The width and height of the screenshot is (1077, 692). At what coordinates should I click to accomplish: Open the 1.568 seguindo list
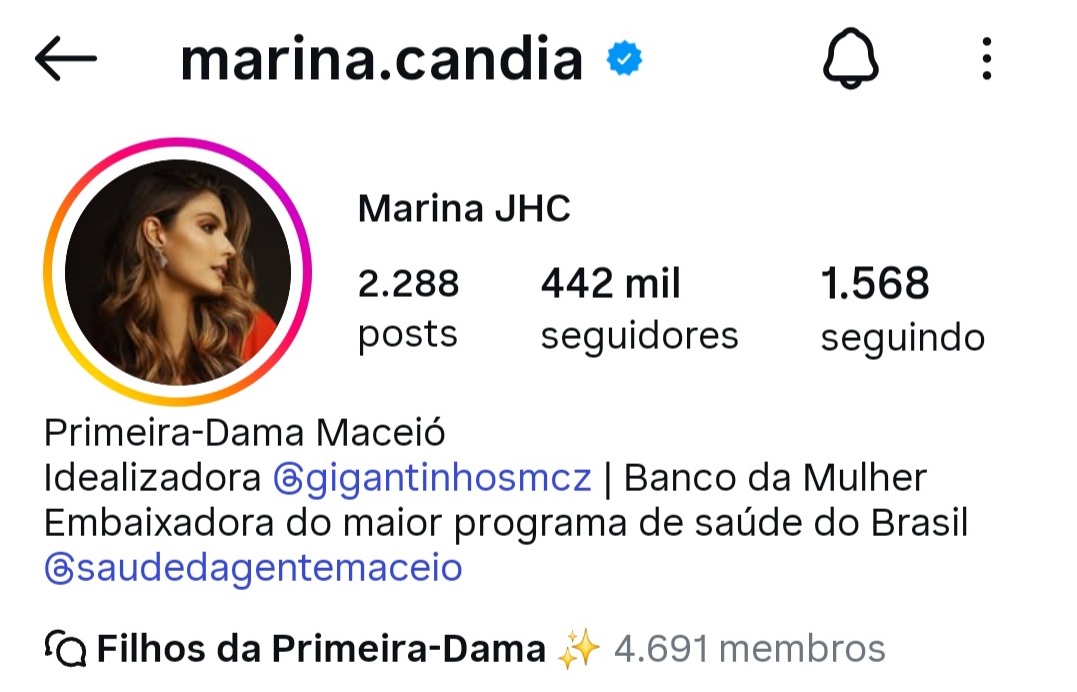902,309
